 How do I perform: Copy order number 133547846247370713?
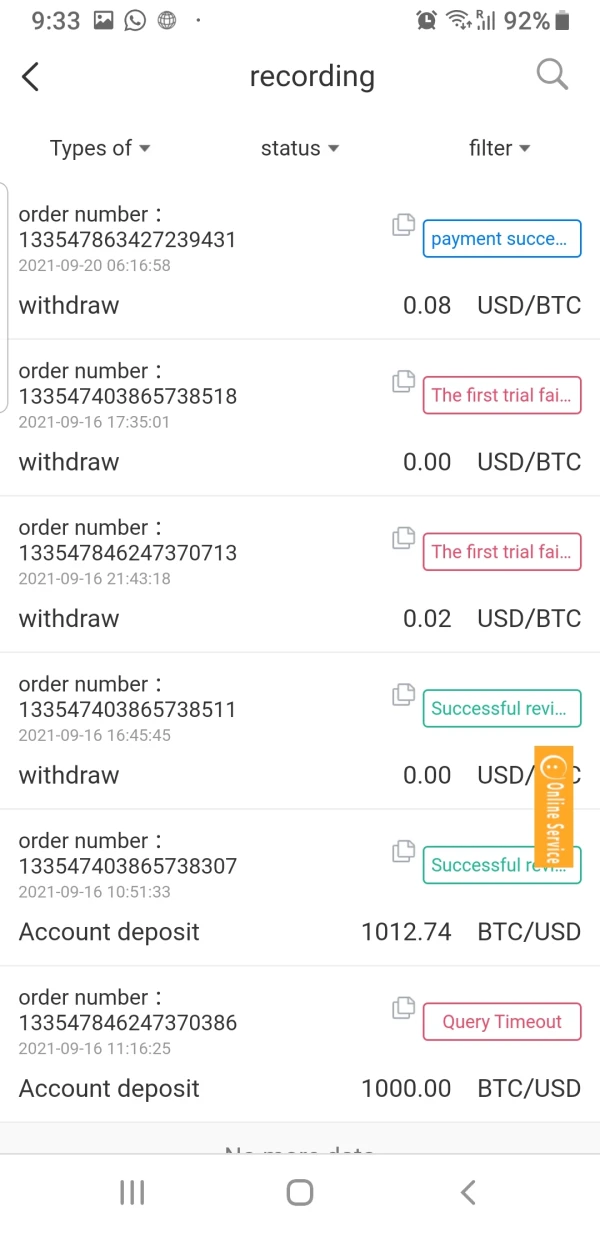pos(403,538)
